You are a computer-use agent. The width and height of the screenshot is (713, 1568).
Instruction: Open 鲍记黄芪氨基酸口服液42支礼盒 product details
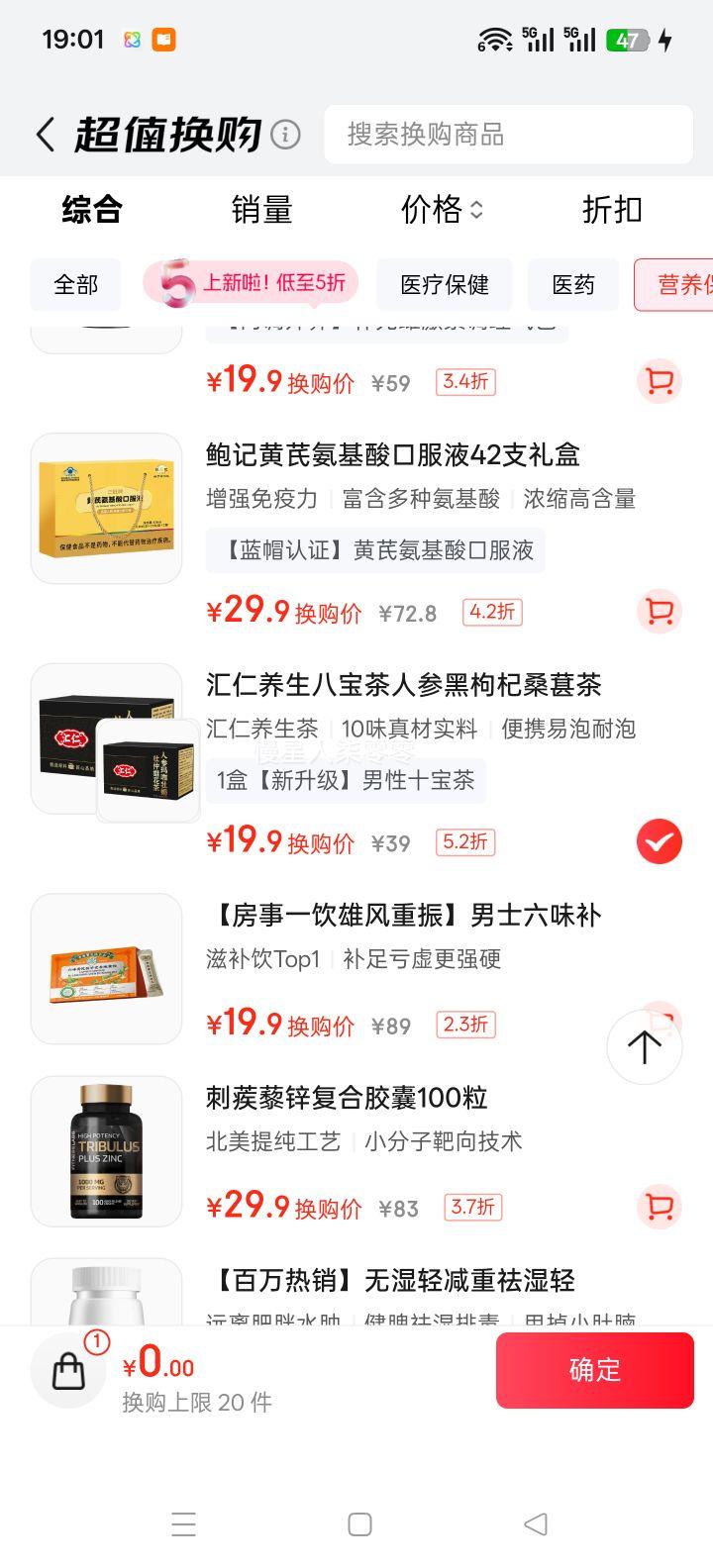tap(392, 455)
